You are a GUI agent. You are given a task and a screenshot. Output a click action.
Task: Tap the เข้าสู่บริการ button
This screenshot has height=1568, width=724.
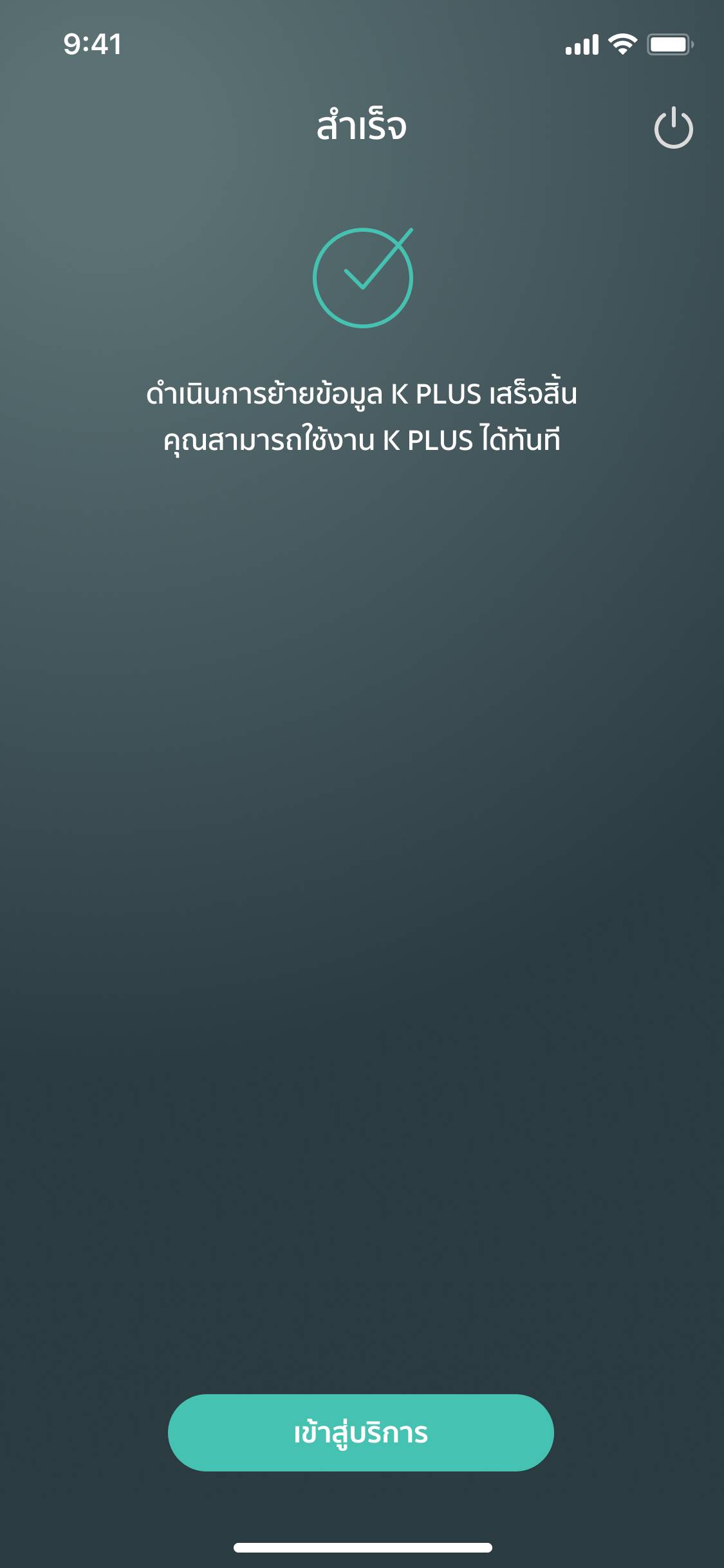361,1433
